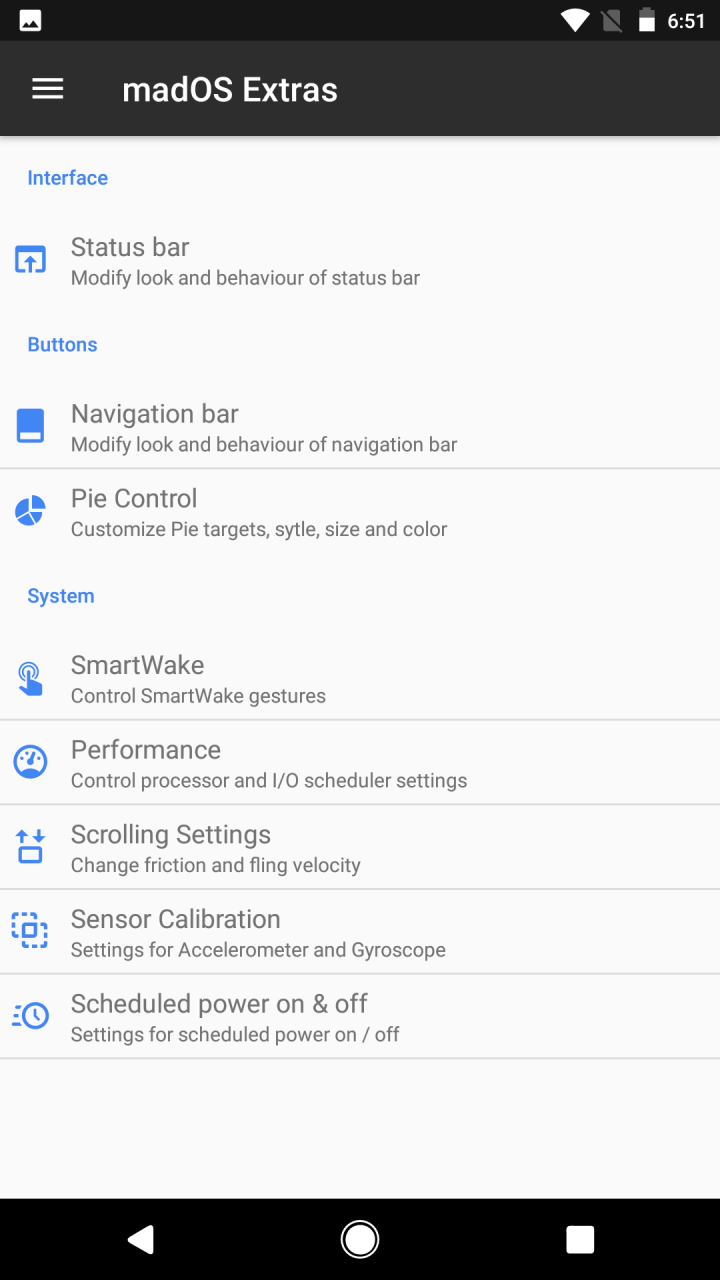720x1280 pixels.
Task: Open Performance settings
Action: tap(360, 763)
